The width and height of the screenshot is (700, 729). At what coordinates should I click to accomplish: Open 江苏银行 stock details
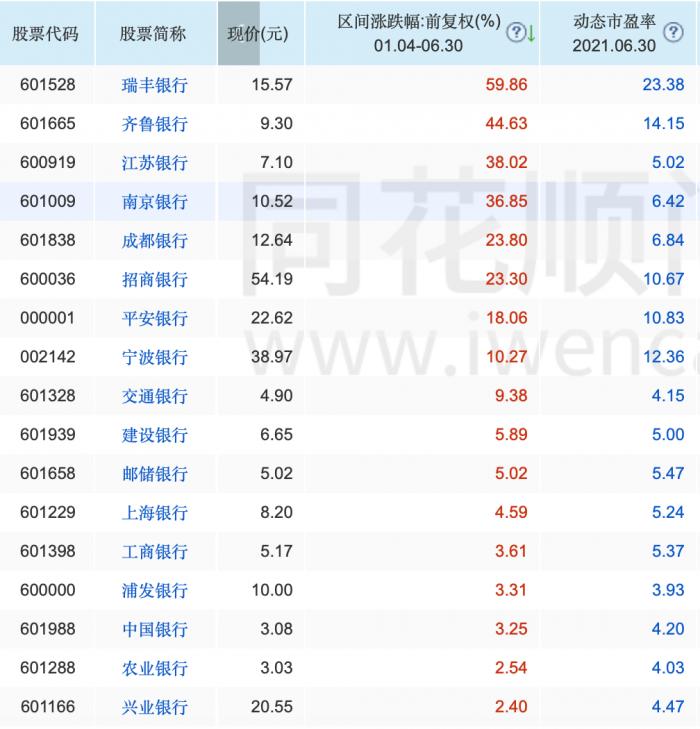(x=153, y=163)
